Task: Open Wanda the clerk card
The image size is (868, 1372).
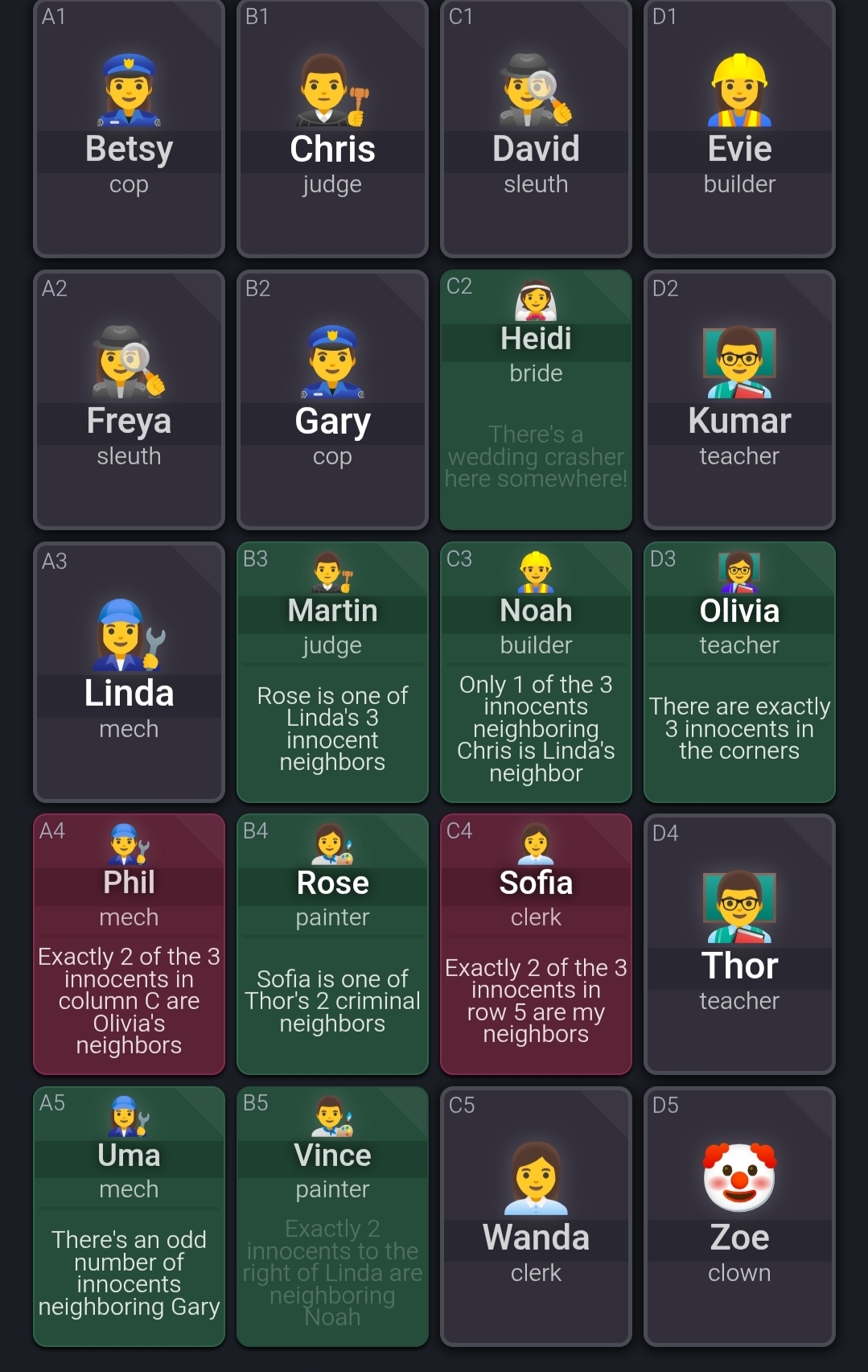Action: [536, 1216]
